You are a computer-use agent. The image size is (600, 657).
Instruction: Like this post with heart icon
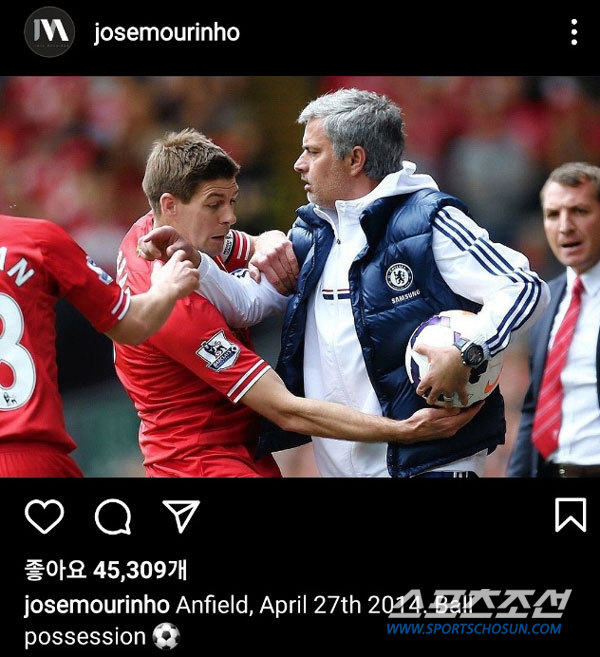click(x=44, y=516)
